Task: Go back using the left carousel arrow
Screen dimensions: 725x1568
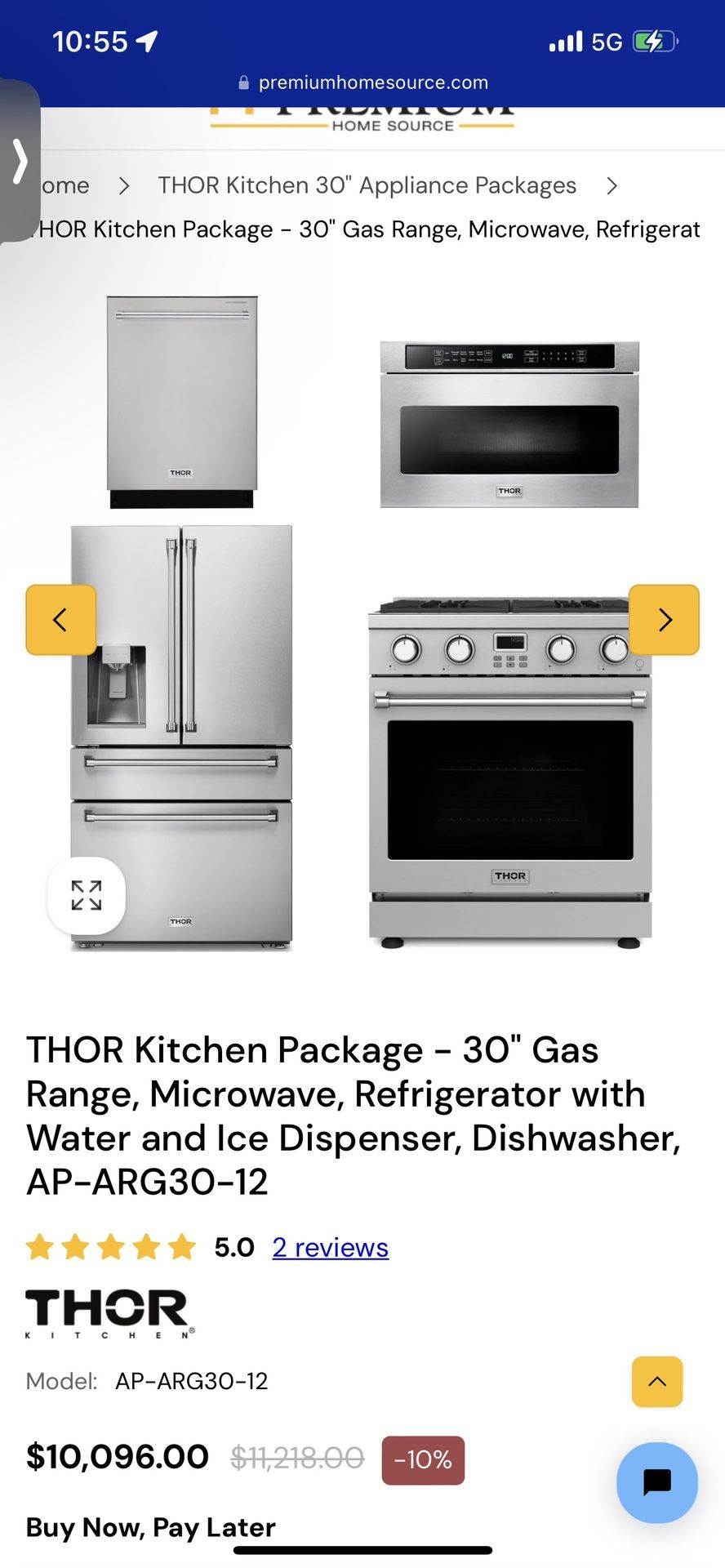Action: click(x=60, y=620)
